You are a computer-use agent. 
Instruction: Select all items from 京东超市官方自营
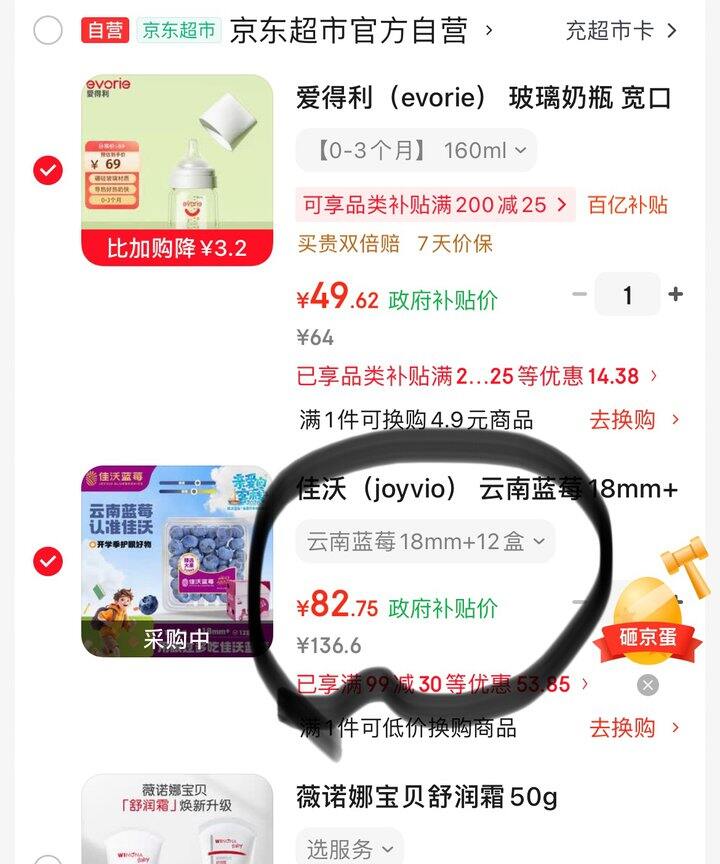[47, 31]
